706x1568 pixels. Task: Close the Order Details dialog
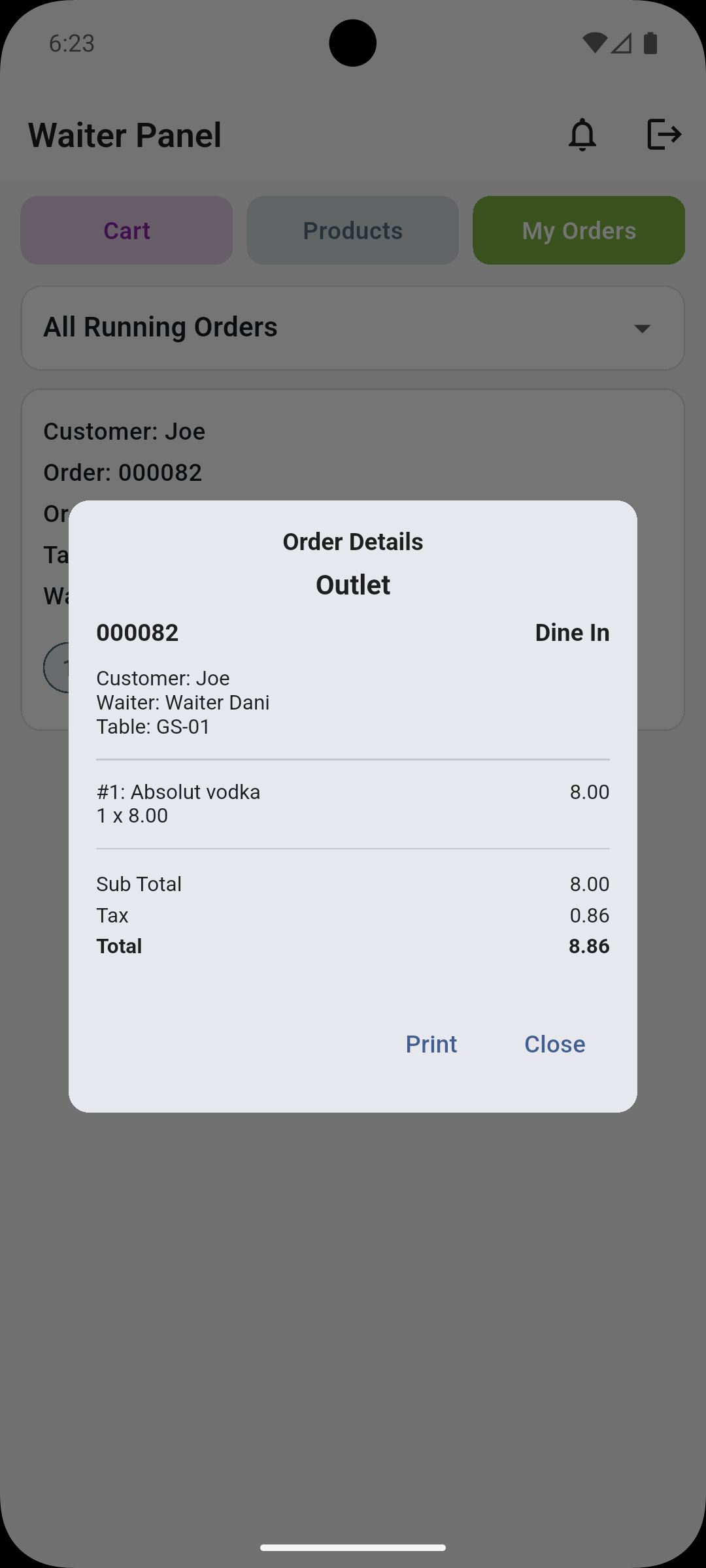coord(554,1043)
